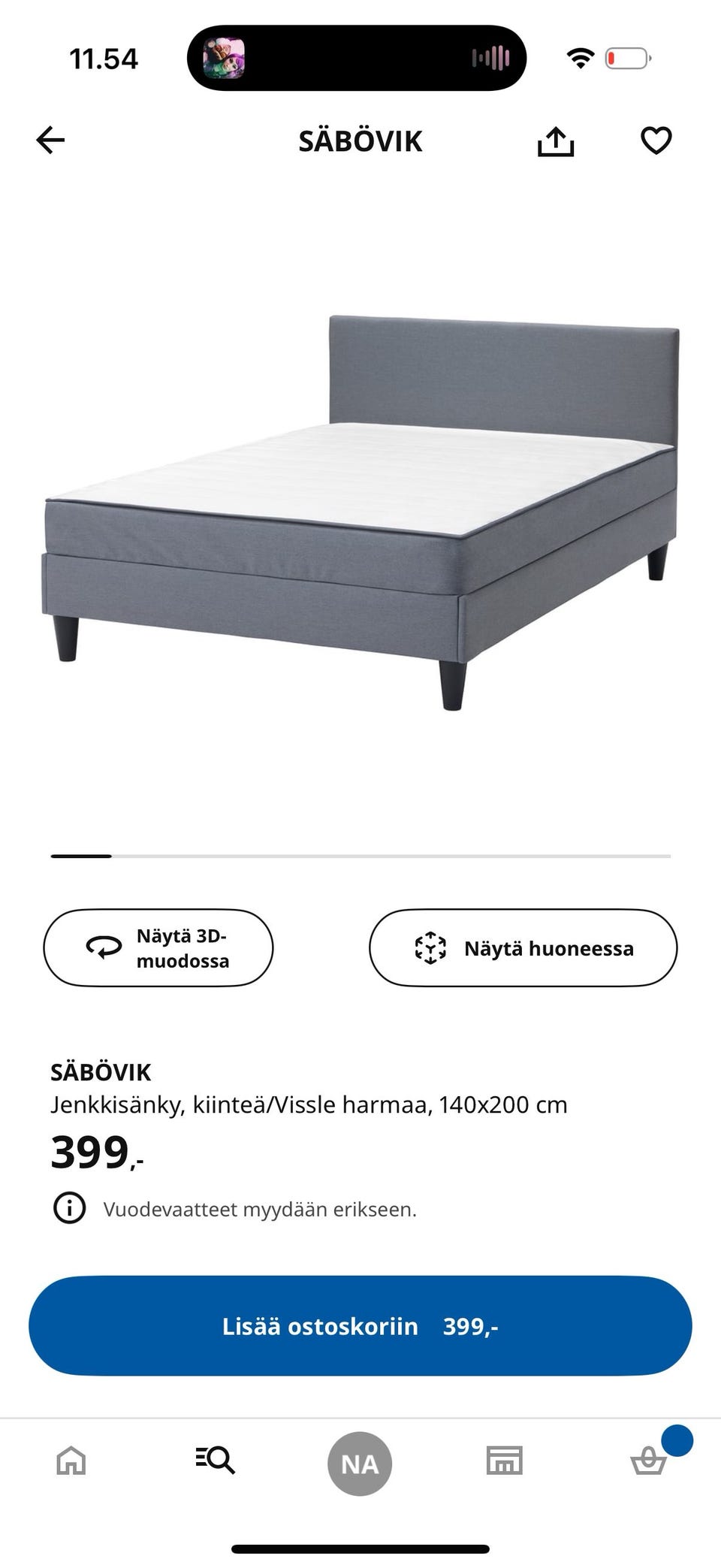
Task: Add SÄBÖVIK to favorites via heart icon
Action: 655,140
